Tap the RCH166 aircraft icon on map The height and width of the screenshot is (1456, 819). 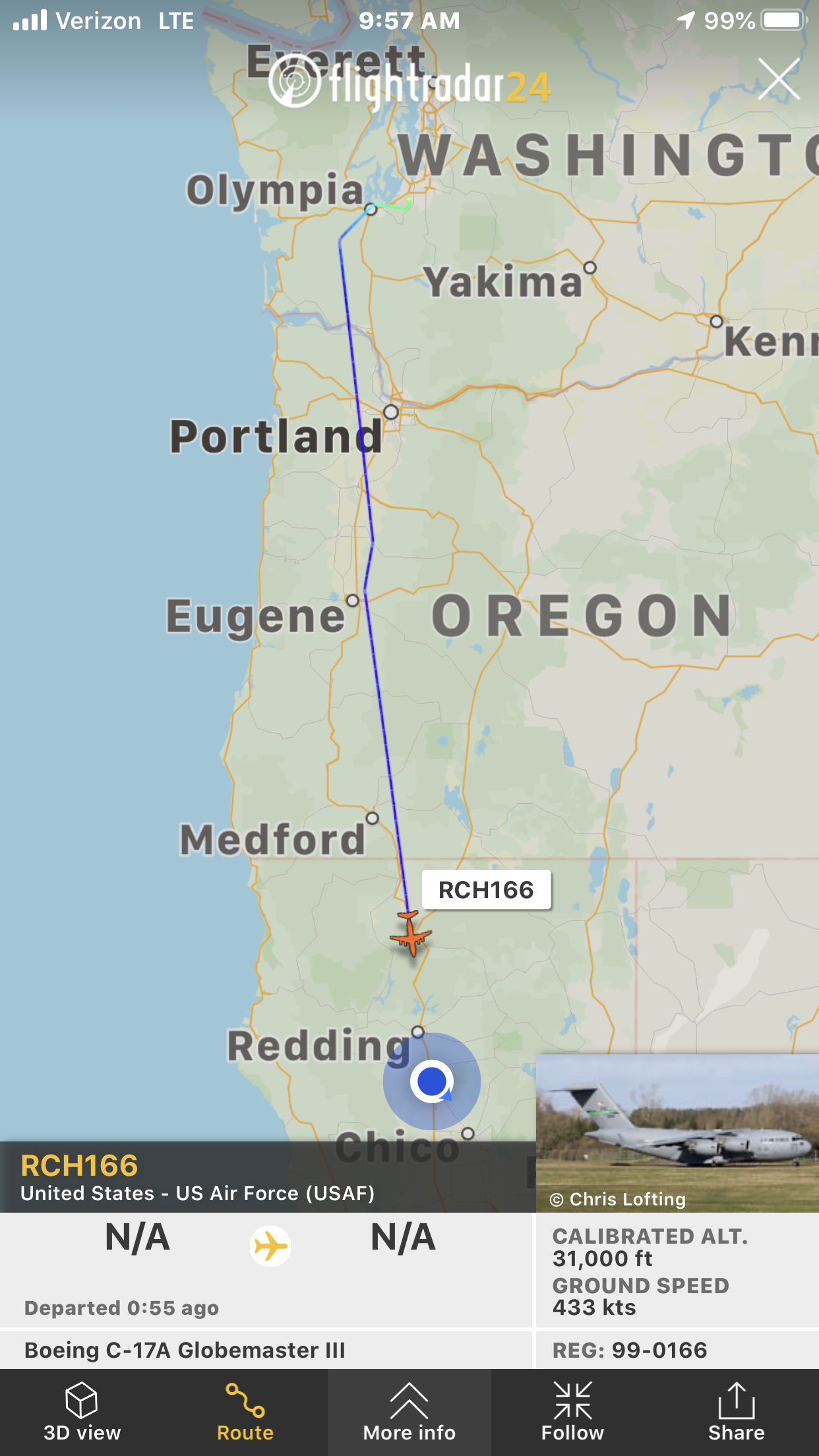(x=410, y=933)
